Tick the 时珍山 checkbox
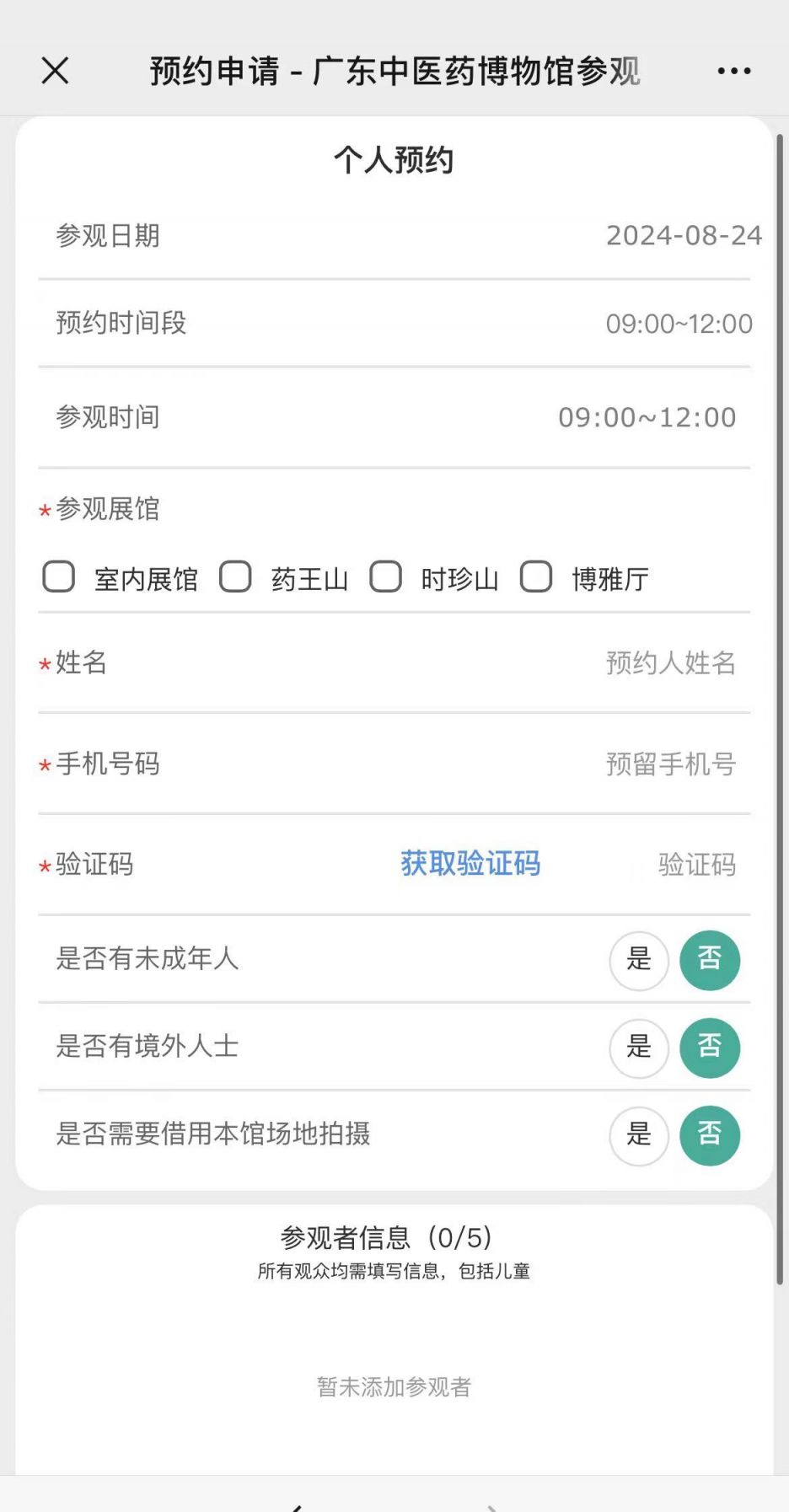Image resolution: width=789 pixels, height=1512 pixels. pos(386,577)
